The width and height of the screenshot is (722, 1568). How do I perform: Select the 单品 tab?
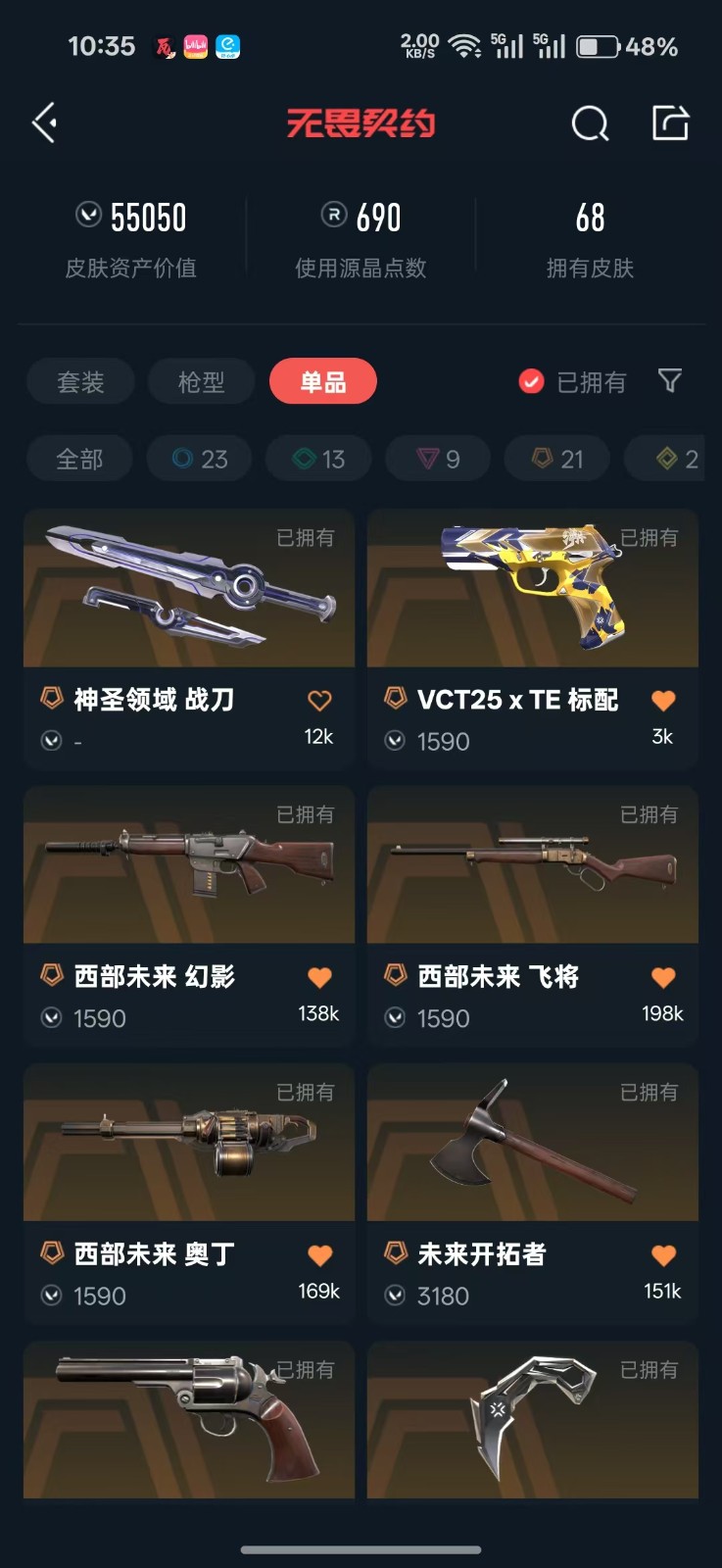click(322, 381)
